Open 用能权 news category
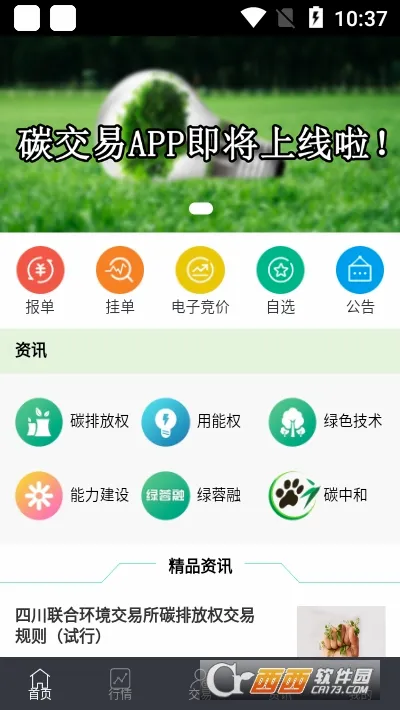Image resolution: width=400 pixels, height=710 pixels. point(191,422)
